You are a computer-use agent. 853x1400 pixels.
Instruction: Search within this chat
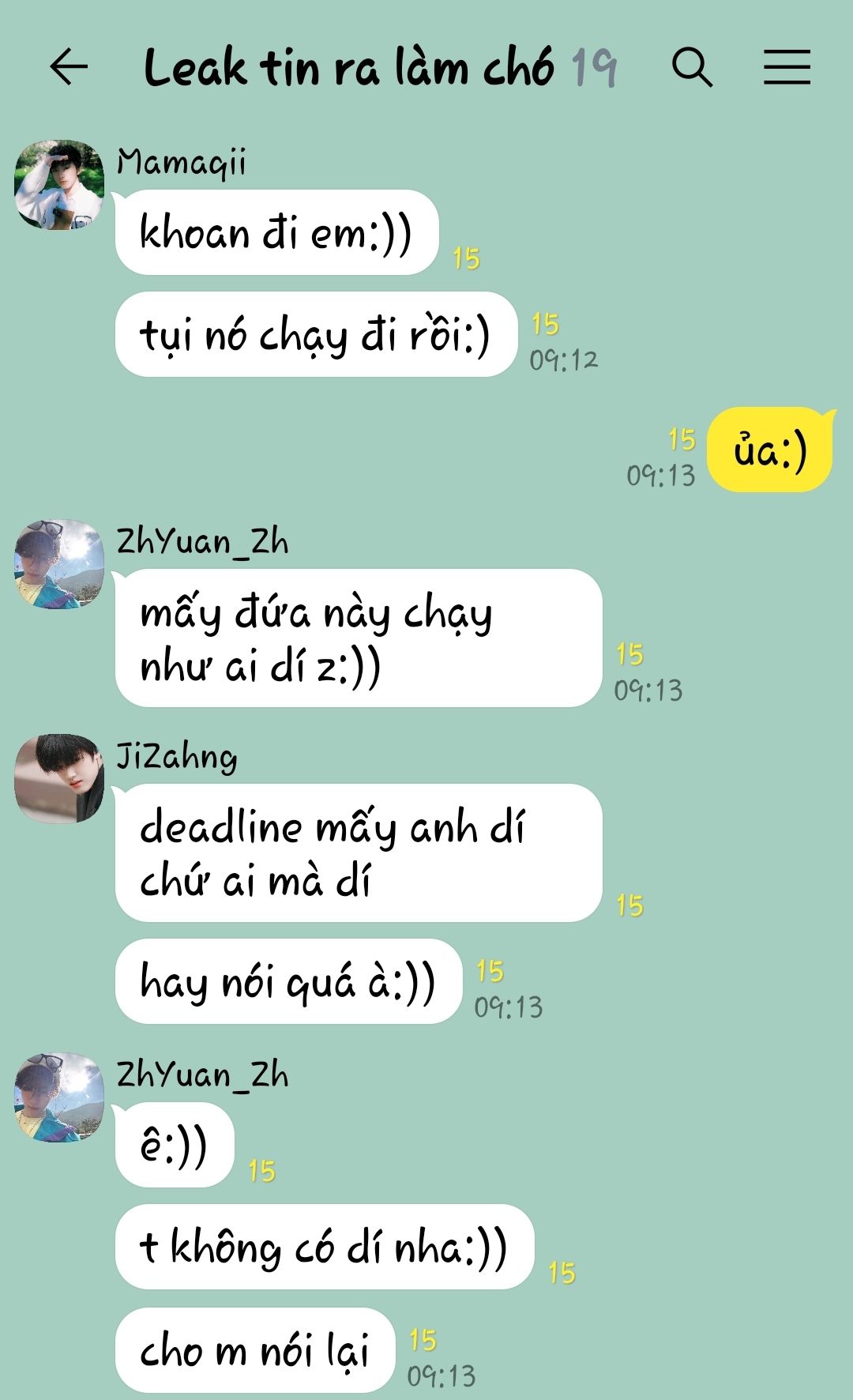(x=692, y=66)
